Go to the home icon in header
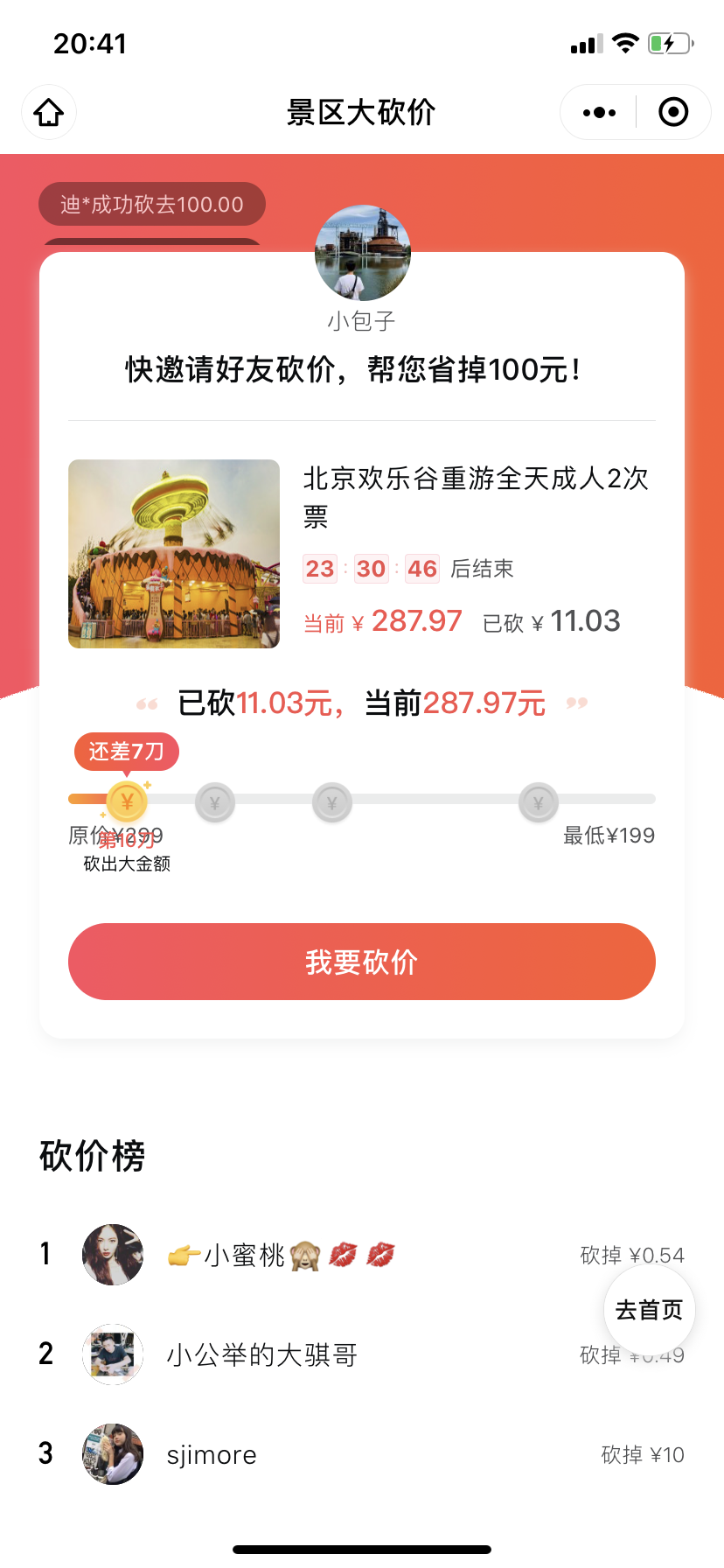Viewport: 724px width, 1568px height. [x=49, y=112]
